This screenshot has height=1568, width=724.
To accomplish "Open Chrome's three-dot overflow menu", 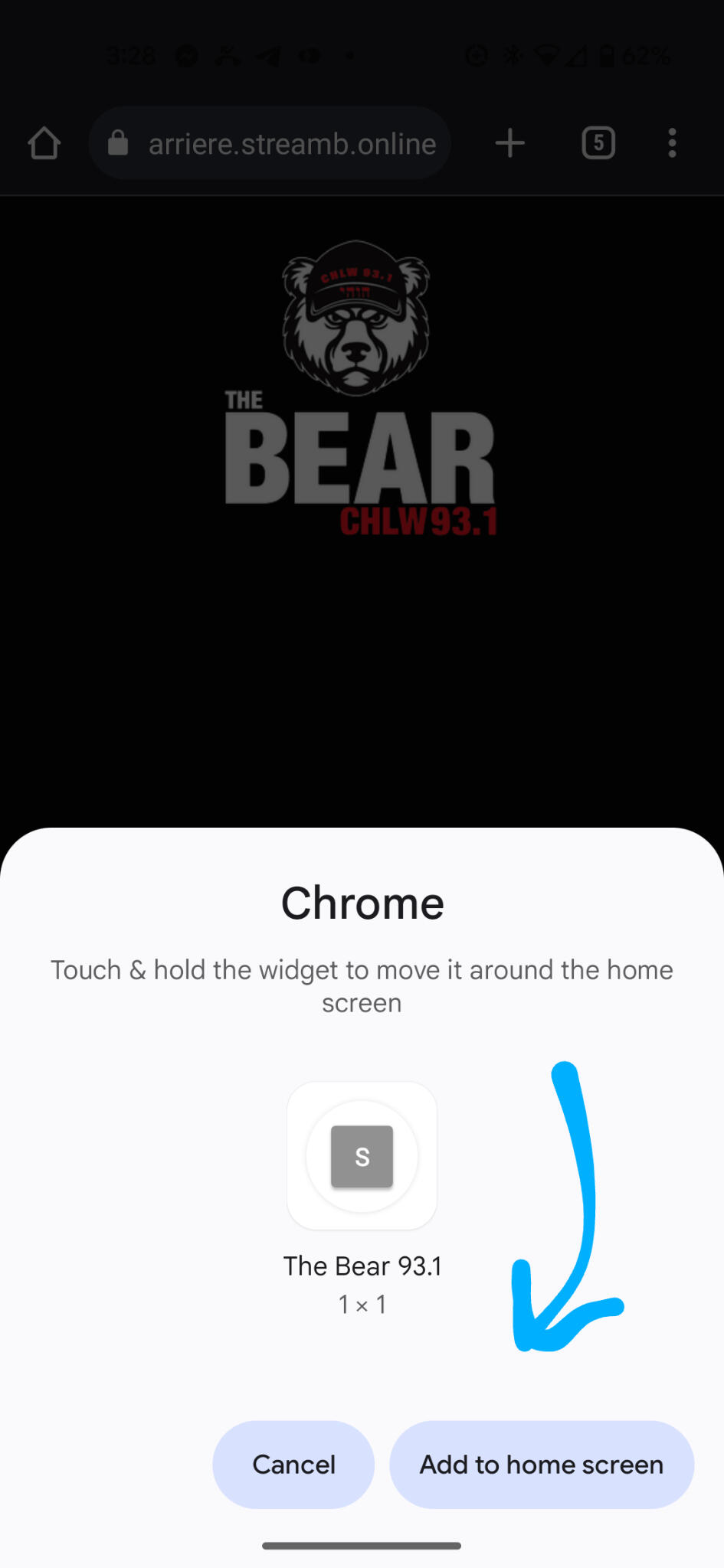I will point(672,143).
